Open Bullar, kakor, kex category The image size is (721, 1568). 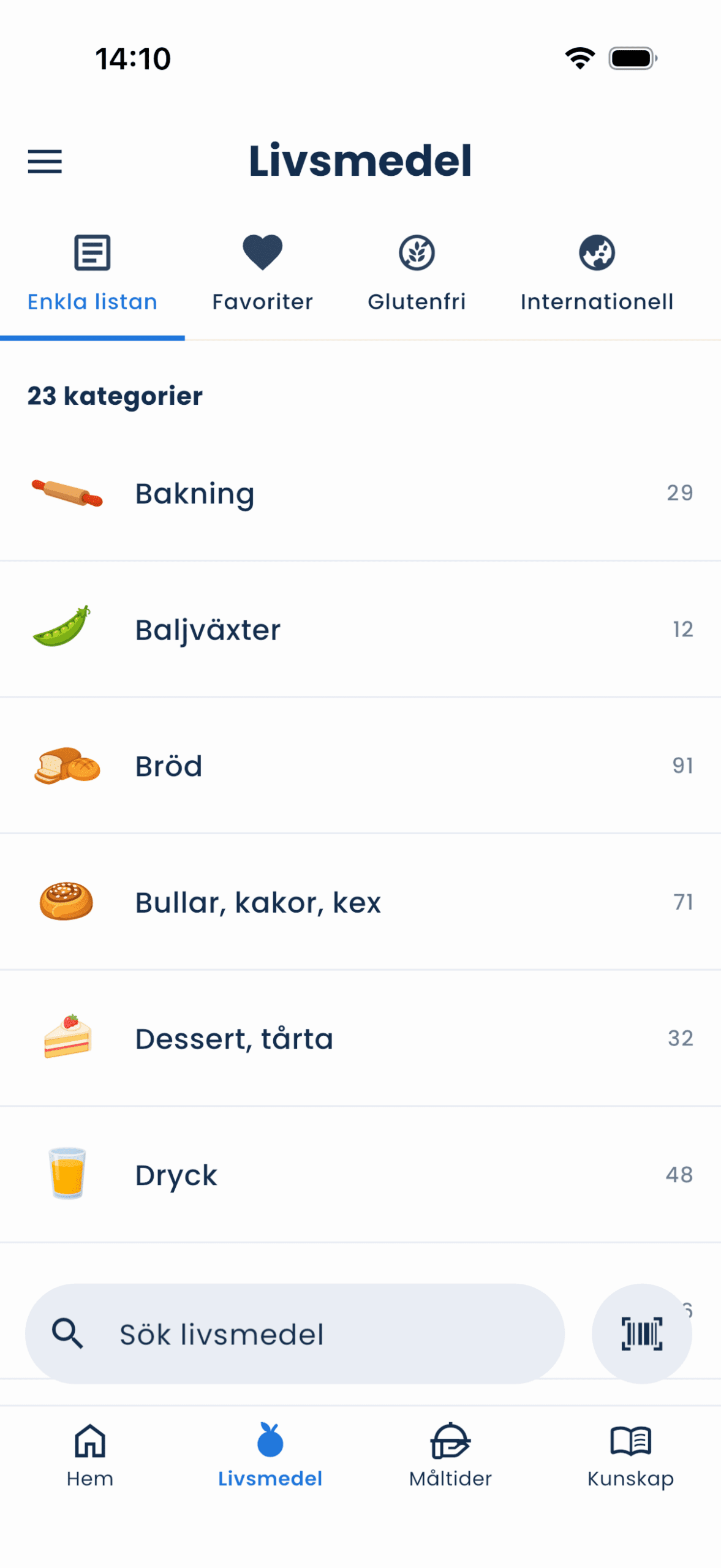(x=360, y=902)
